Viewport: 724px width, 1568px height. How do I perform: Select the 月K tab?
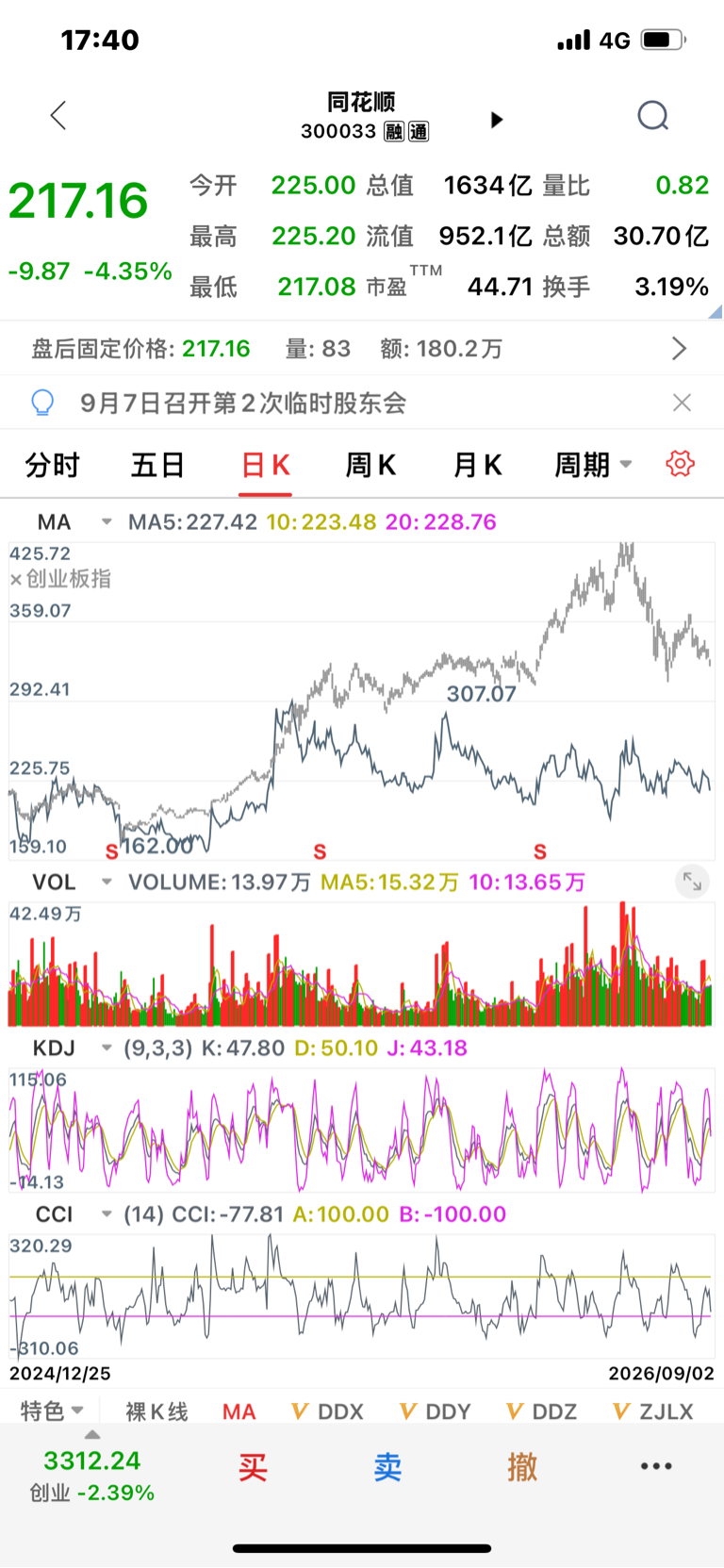tap(477, 465)
